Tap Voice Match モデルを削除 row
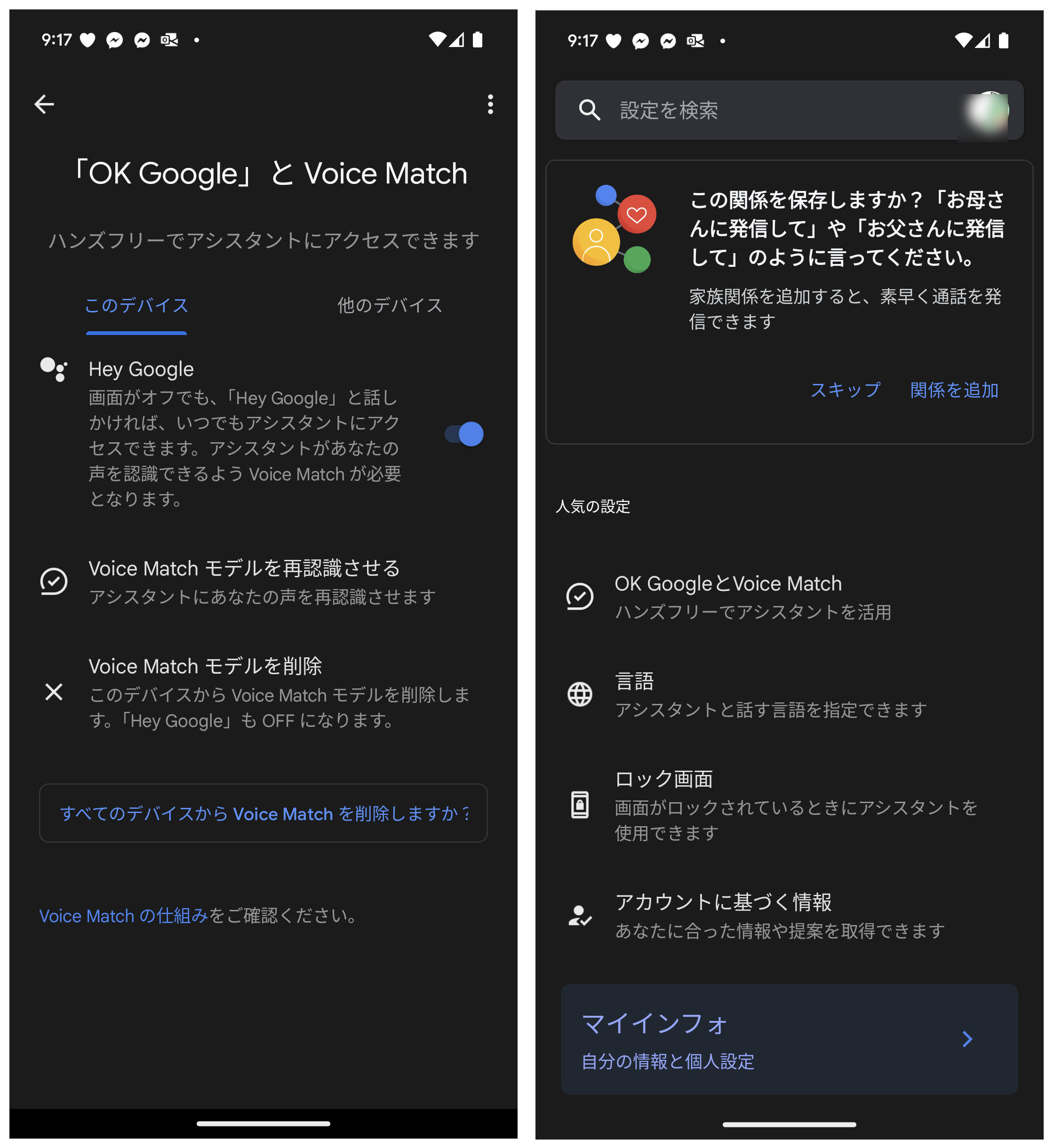 (263, 693)
